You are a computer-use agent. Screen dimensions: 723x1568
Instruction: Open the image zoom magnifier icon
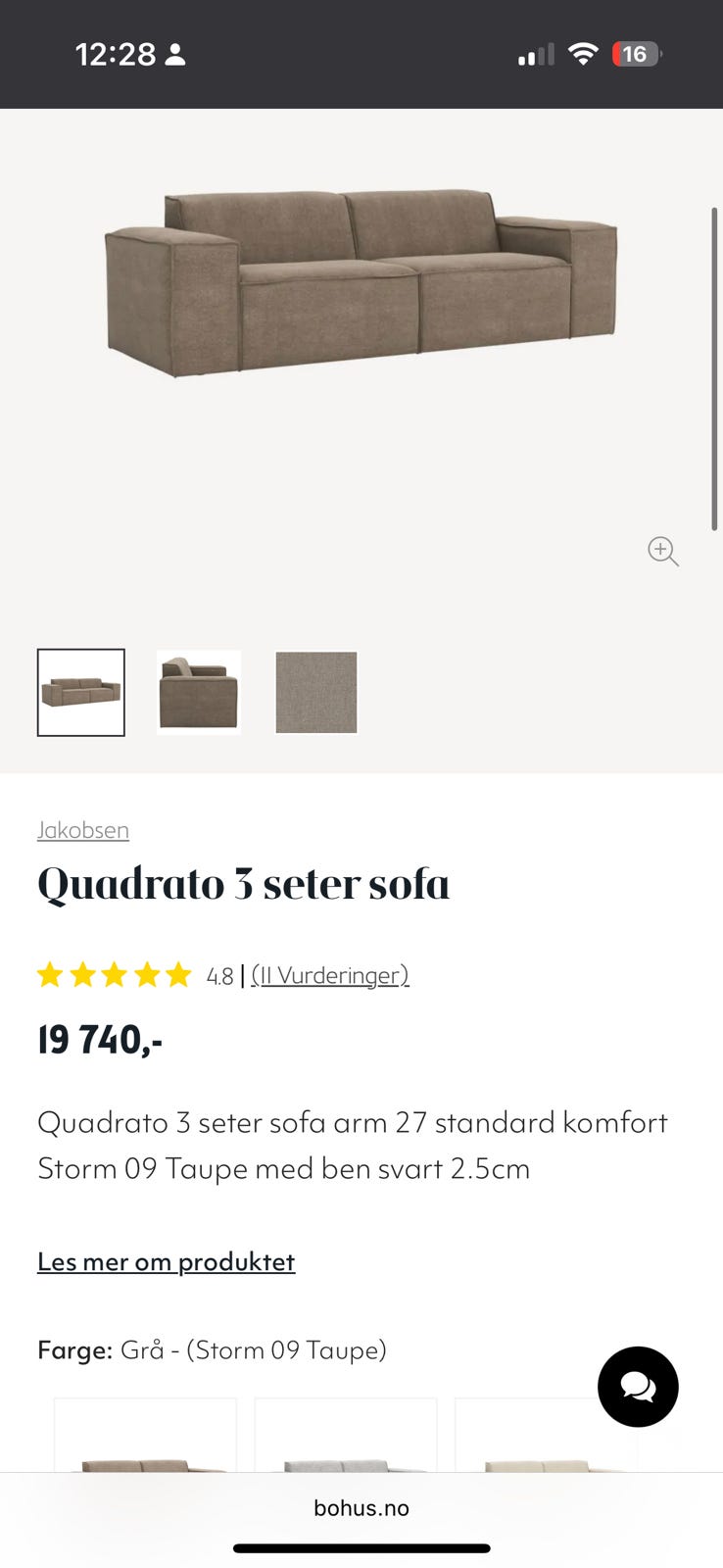coord(663,552)
